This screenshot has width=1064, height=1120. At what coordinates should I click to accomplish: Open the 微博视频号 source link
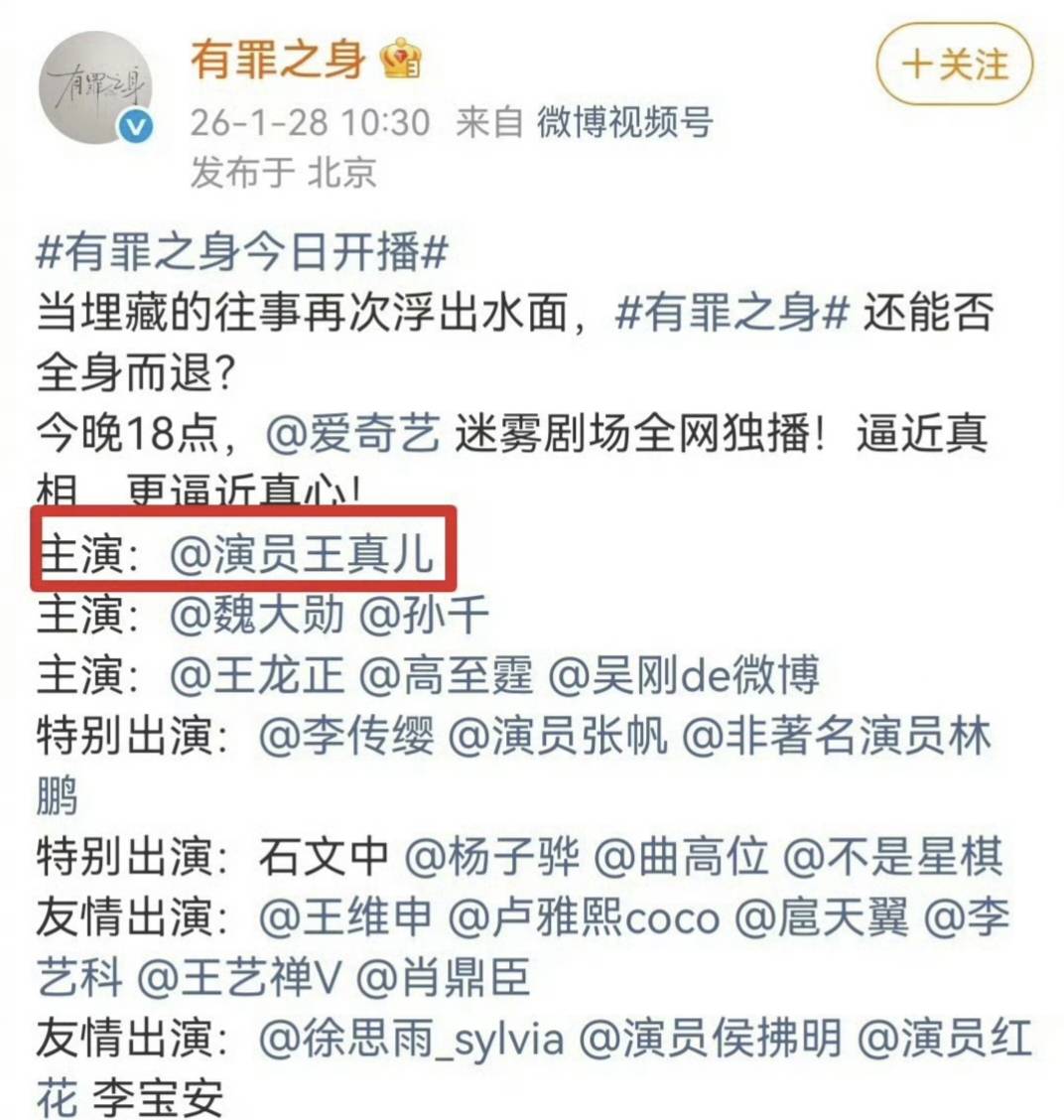click(624, 122)
